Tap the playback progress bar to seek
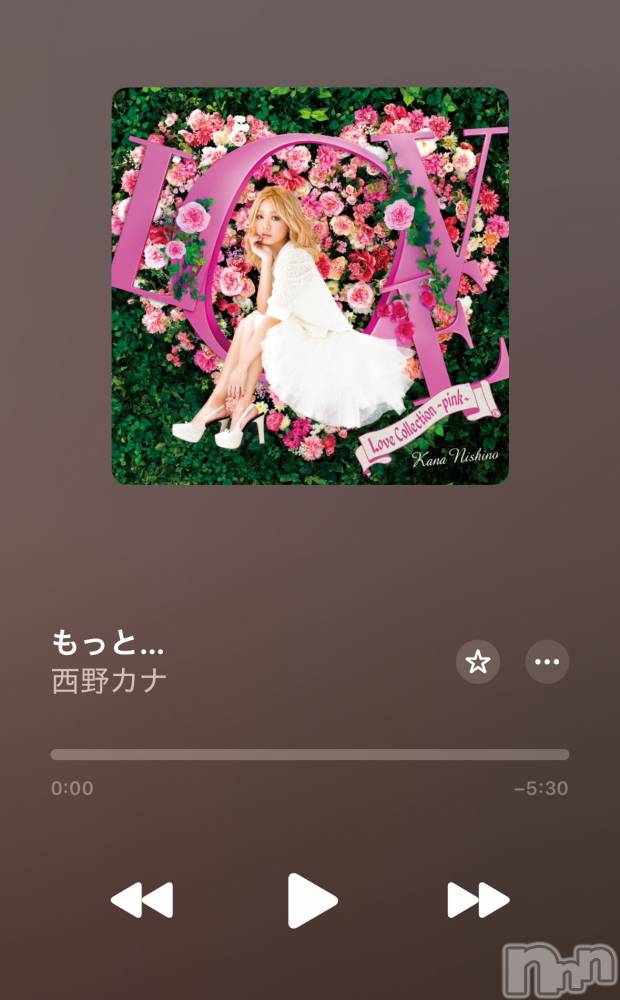The image size is (620, 1000). [x=310, y=755]
